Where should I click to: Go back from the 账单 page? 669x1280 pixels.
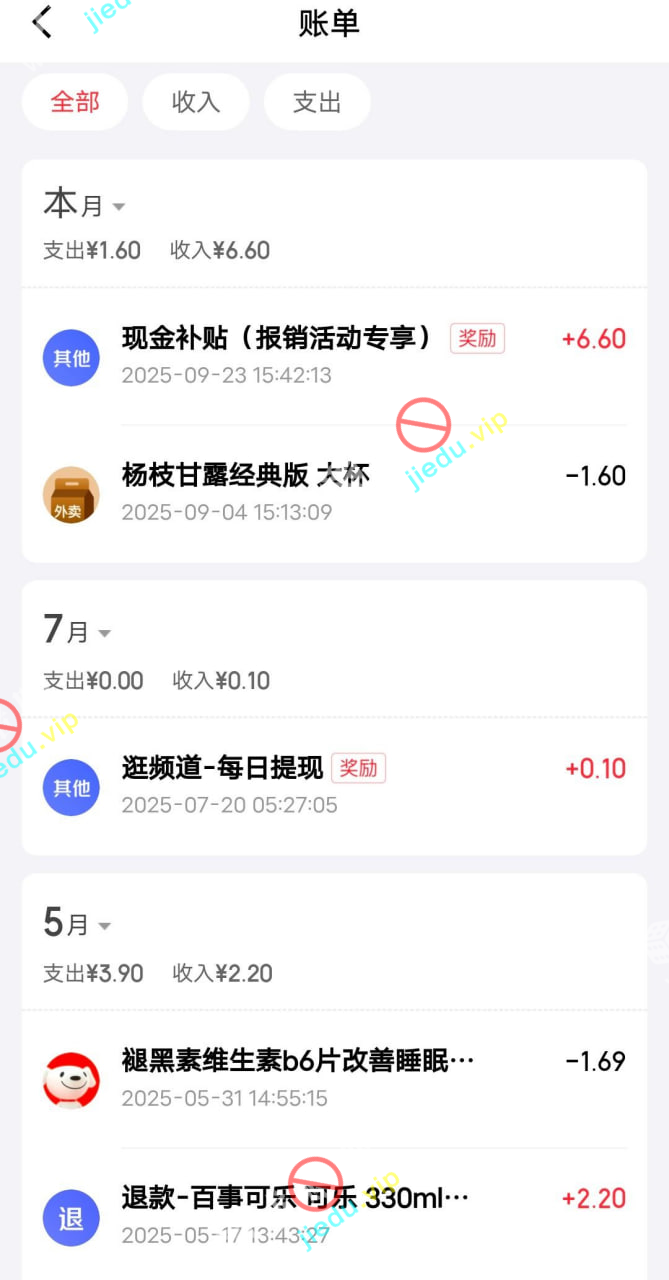42,22
